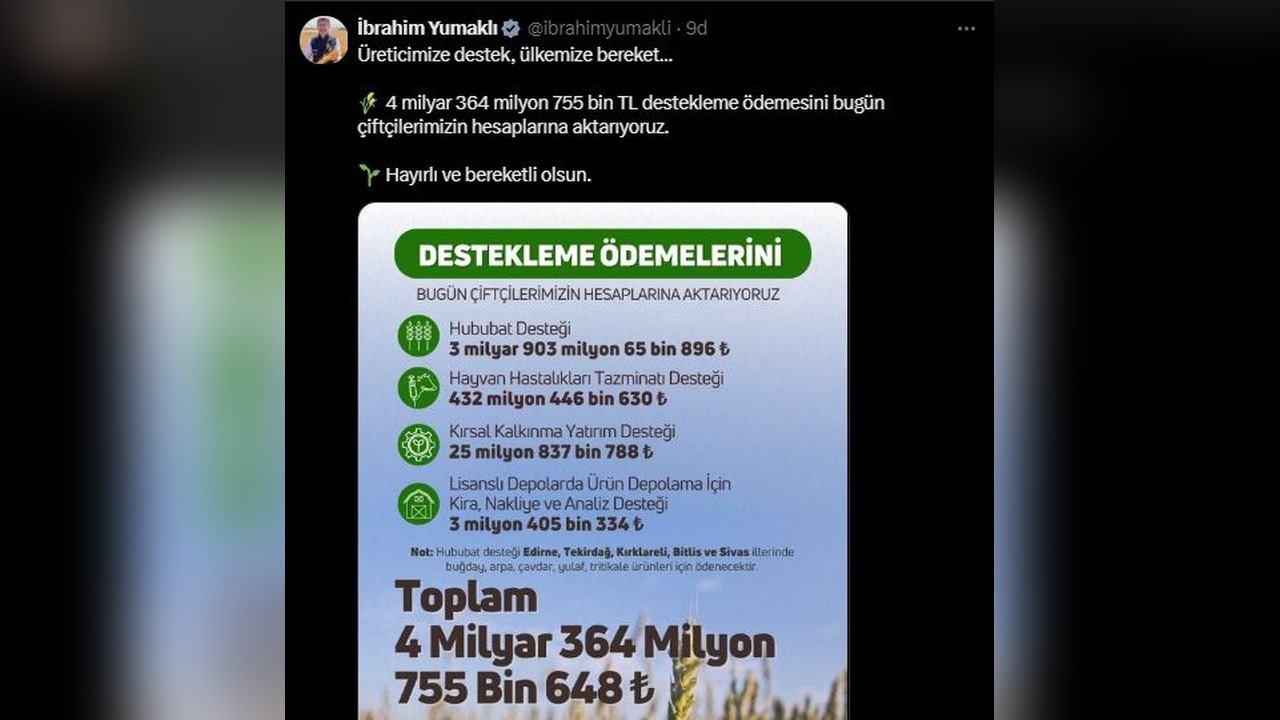Open the tweet's 9d timestamp
The image size is (1280, 720).
pos(696,28)
